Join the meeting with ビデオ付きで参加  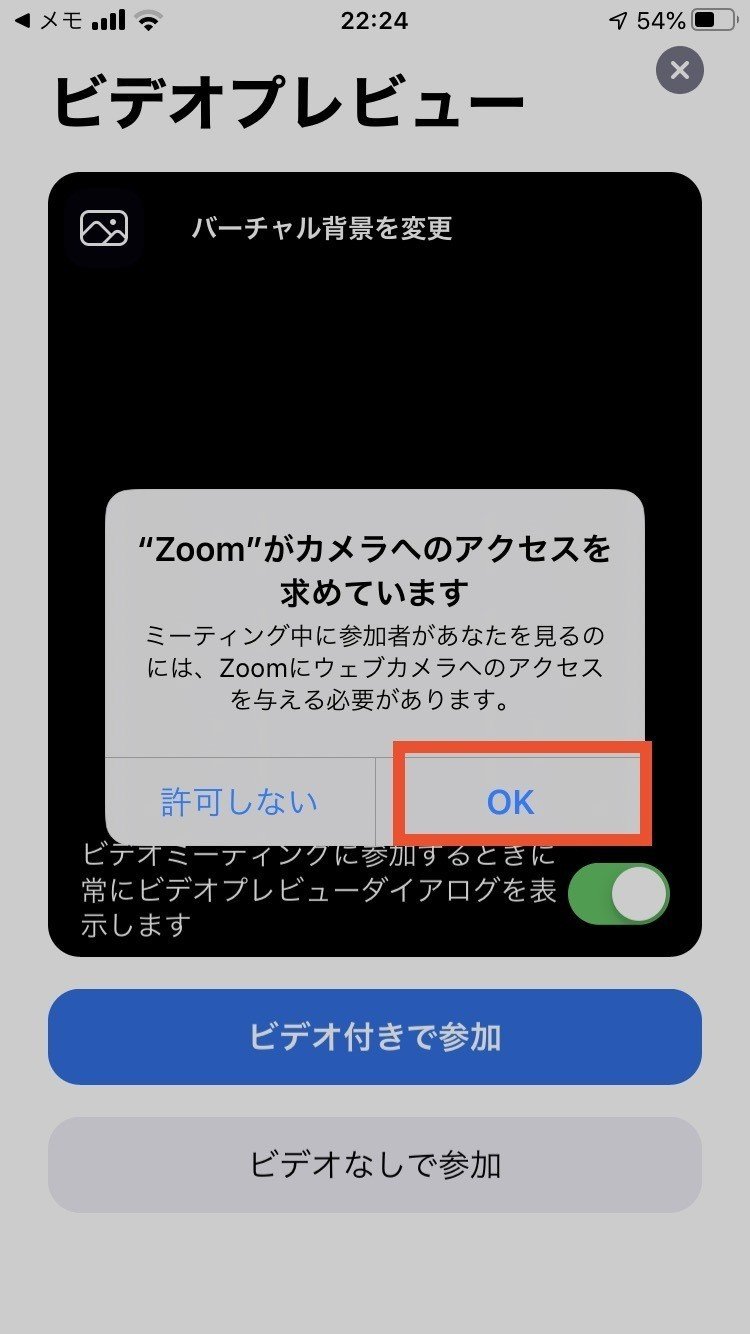(375, 1038)
